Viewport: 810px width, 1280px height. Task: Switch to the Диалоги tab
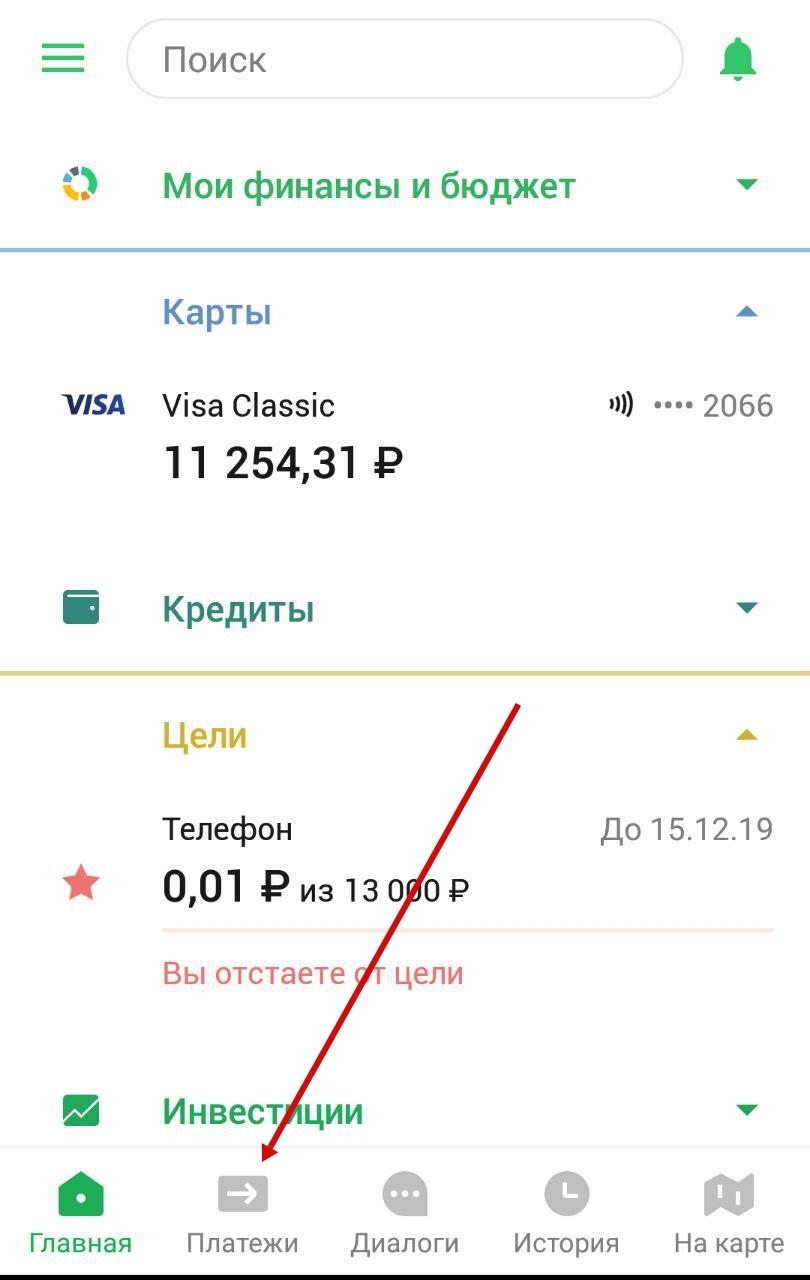pos(405,1214)
